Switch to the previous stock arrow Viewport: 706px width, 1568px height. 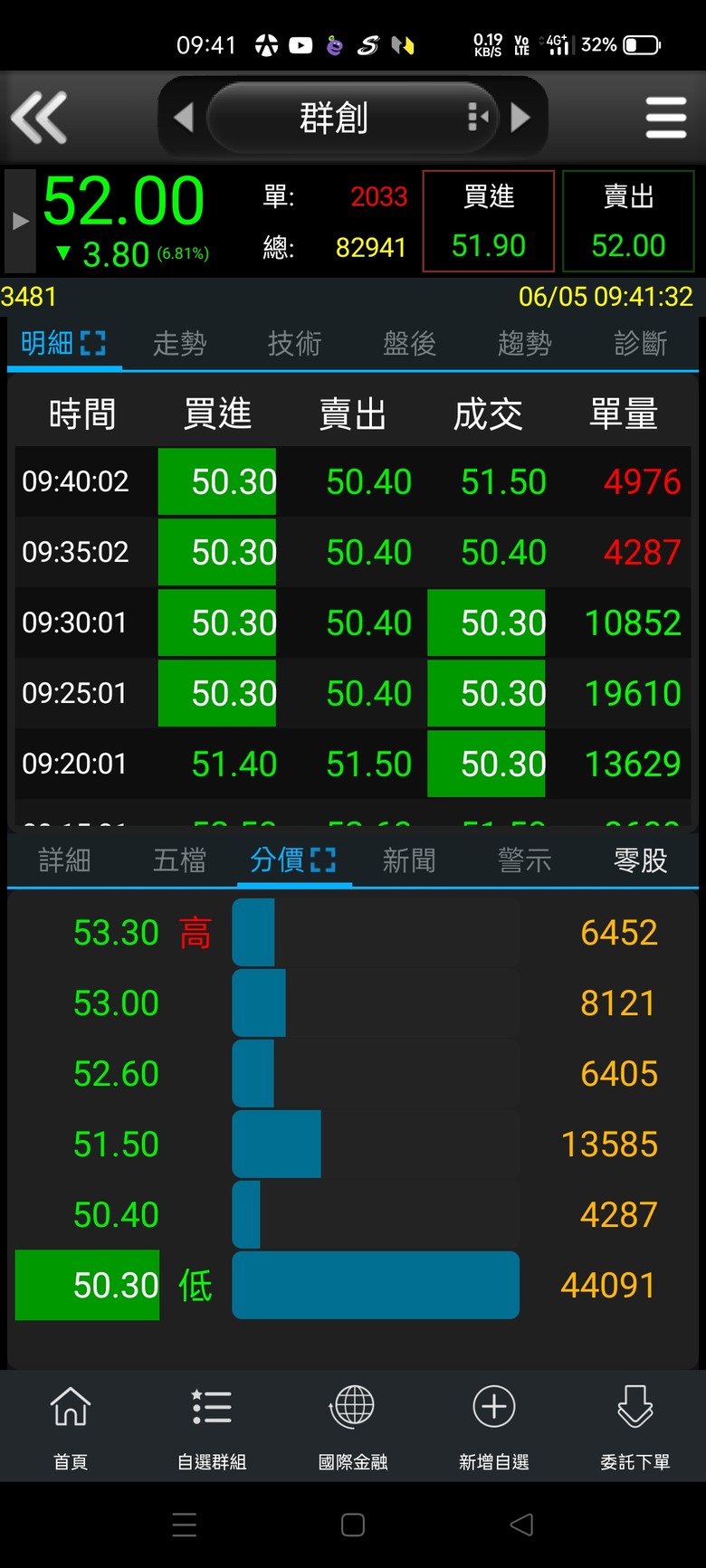[184, 118]
